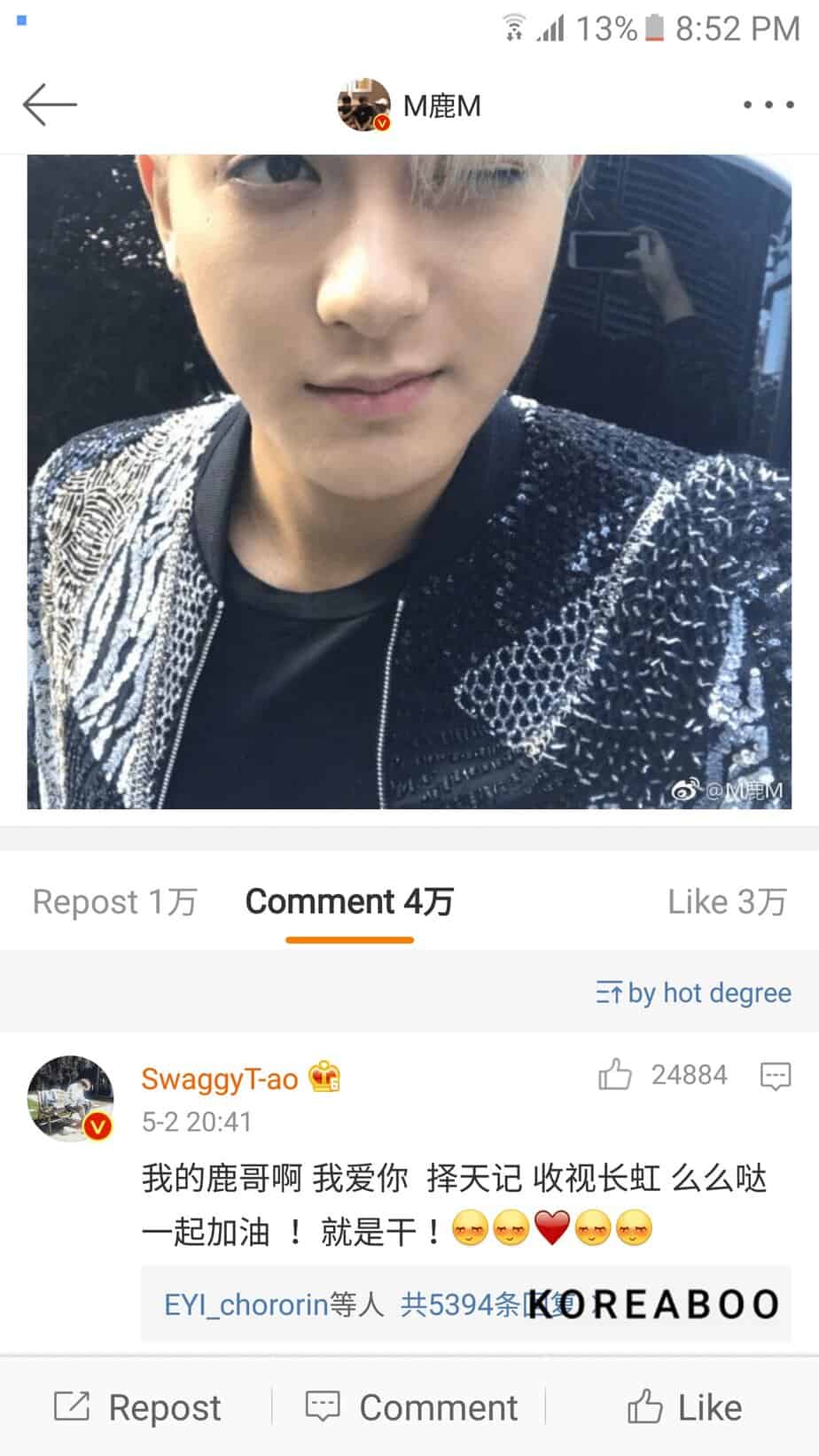Viewport: 819px width, 1456px height.
Task: Switch to the Like 3万 tab
Action: coord(726,902)
